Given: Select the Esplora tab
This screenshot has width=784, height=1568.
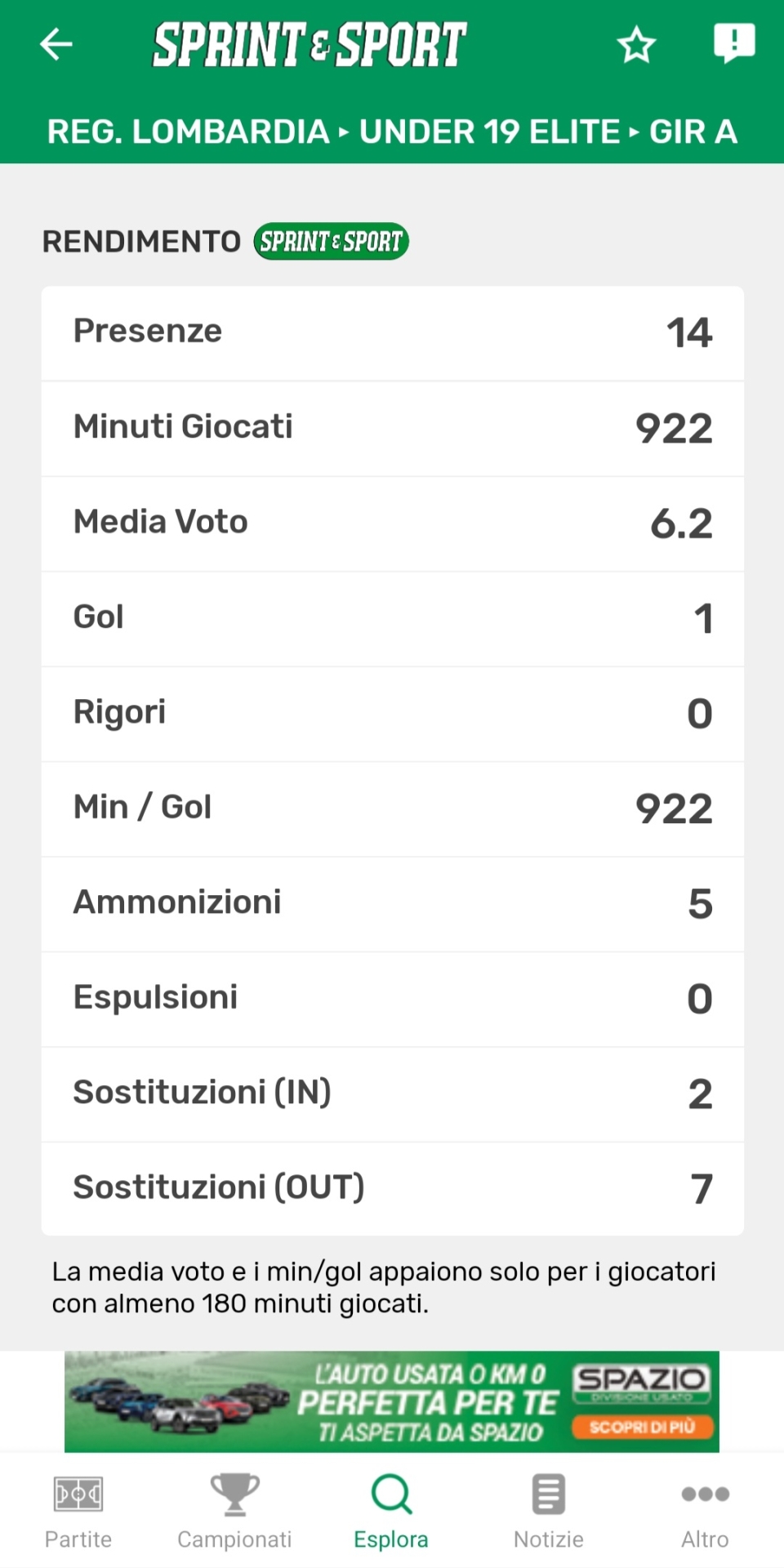Looking at the screenshot, I should (x=391, y=1512).
